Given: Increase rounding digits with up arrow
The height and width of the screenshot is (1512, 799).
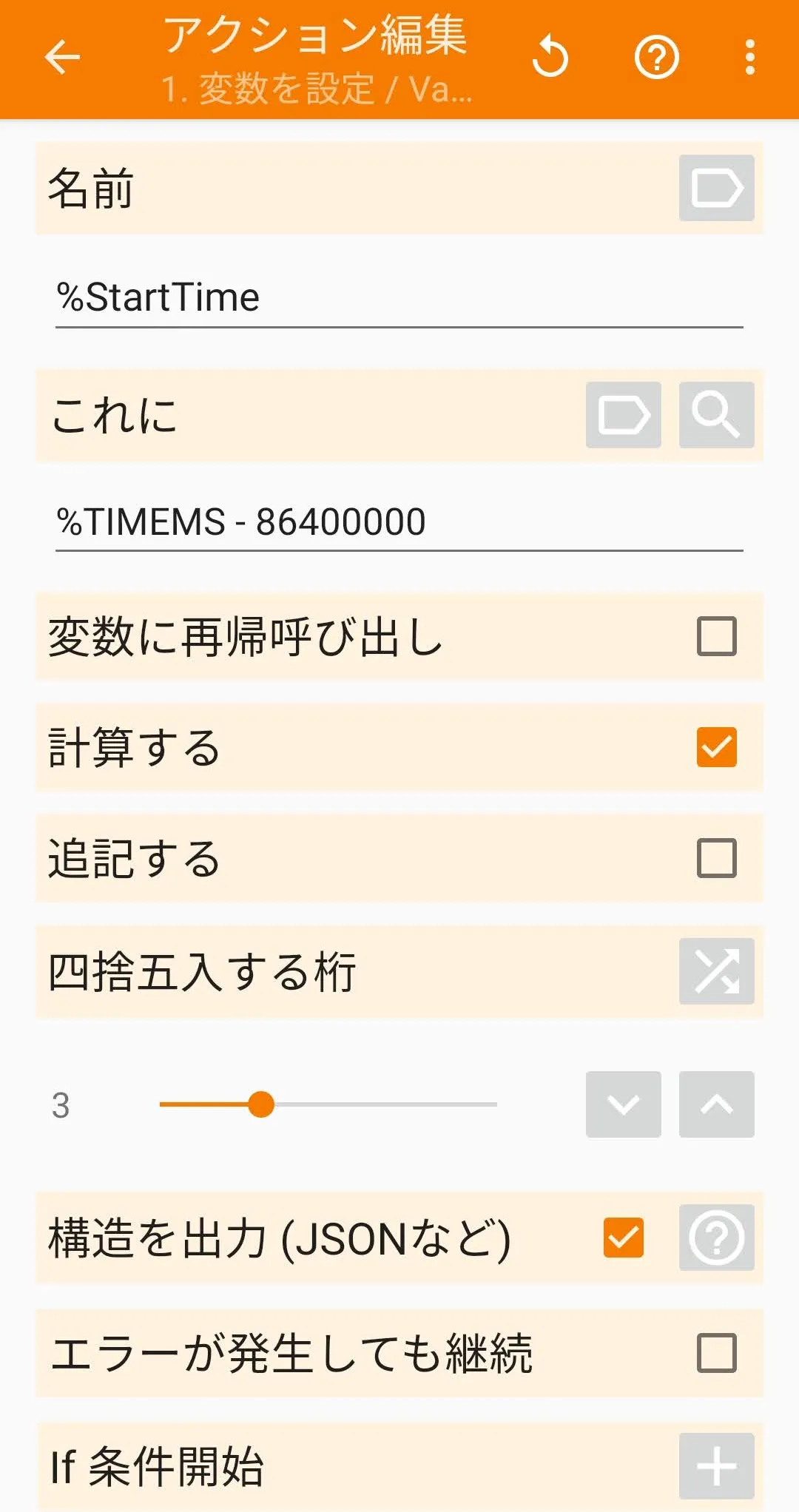Looking at the screenshot, I should coord(716,1104).
